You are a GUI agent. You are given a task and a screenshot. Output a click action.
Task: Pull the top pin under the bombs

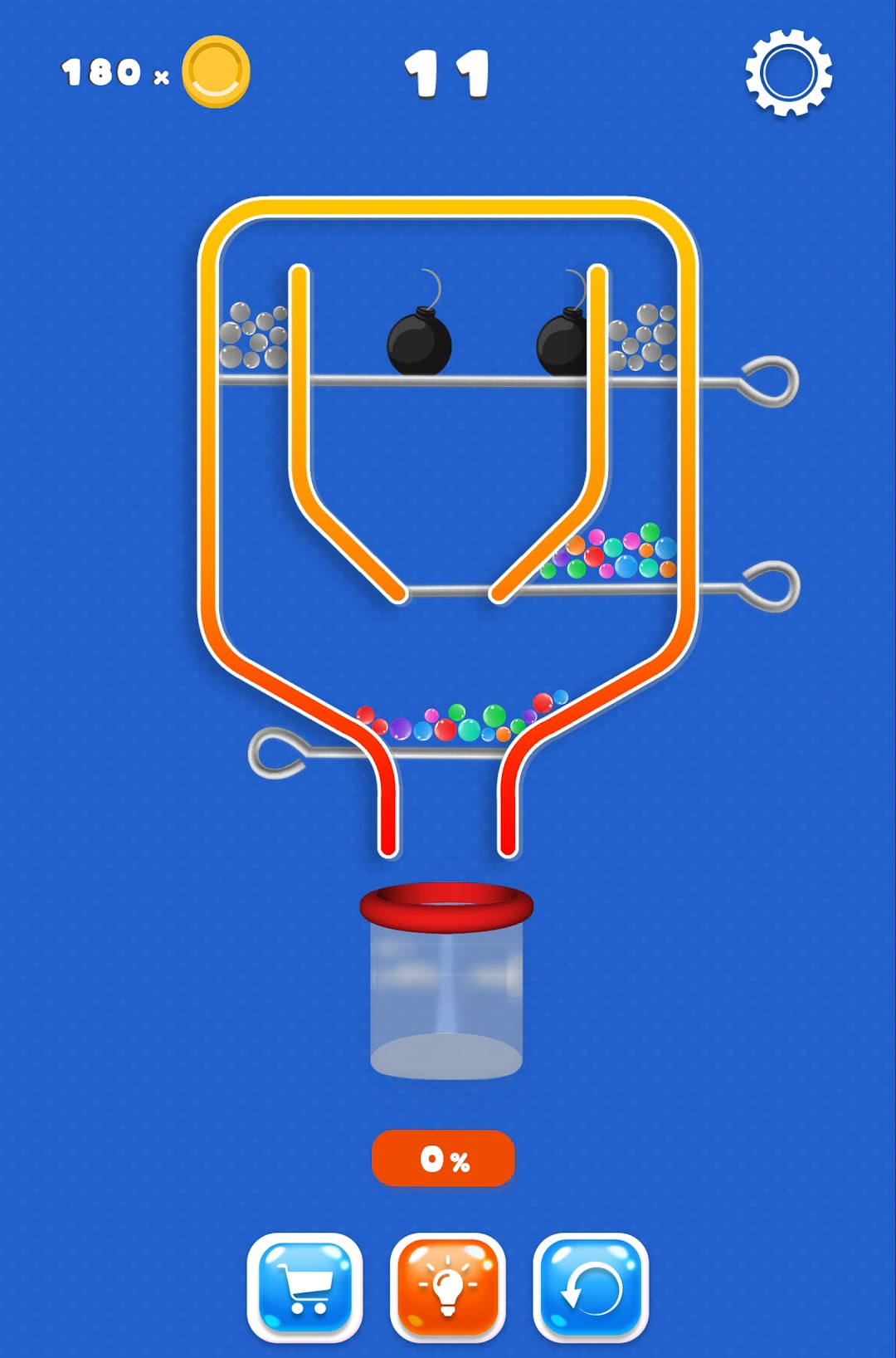(x=770, y=382)
